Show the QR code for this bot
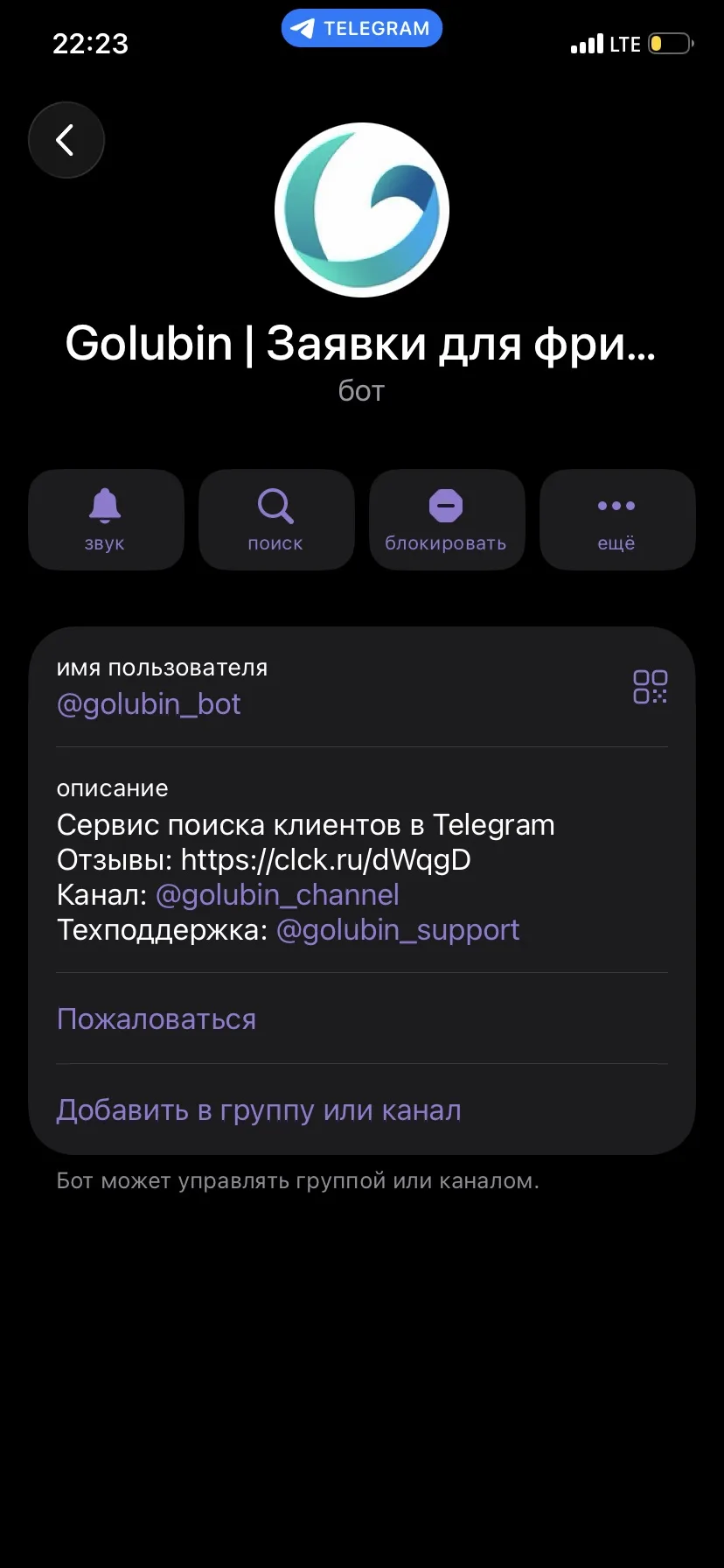The image size is (724, 1568). coord(650,687)
